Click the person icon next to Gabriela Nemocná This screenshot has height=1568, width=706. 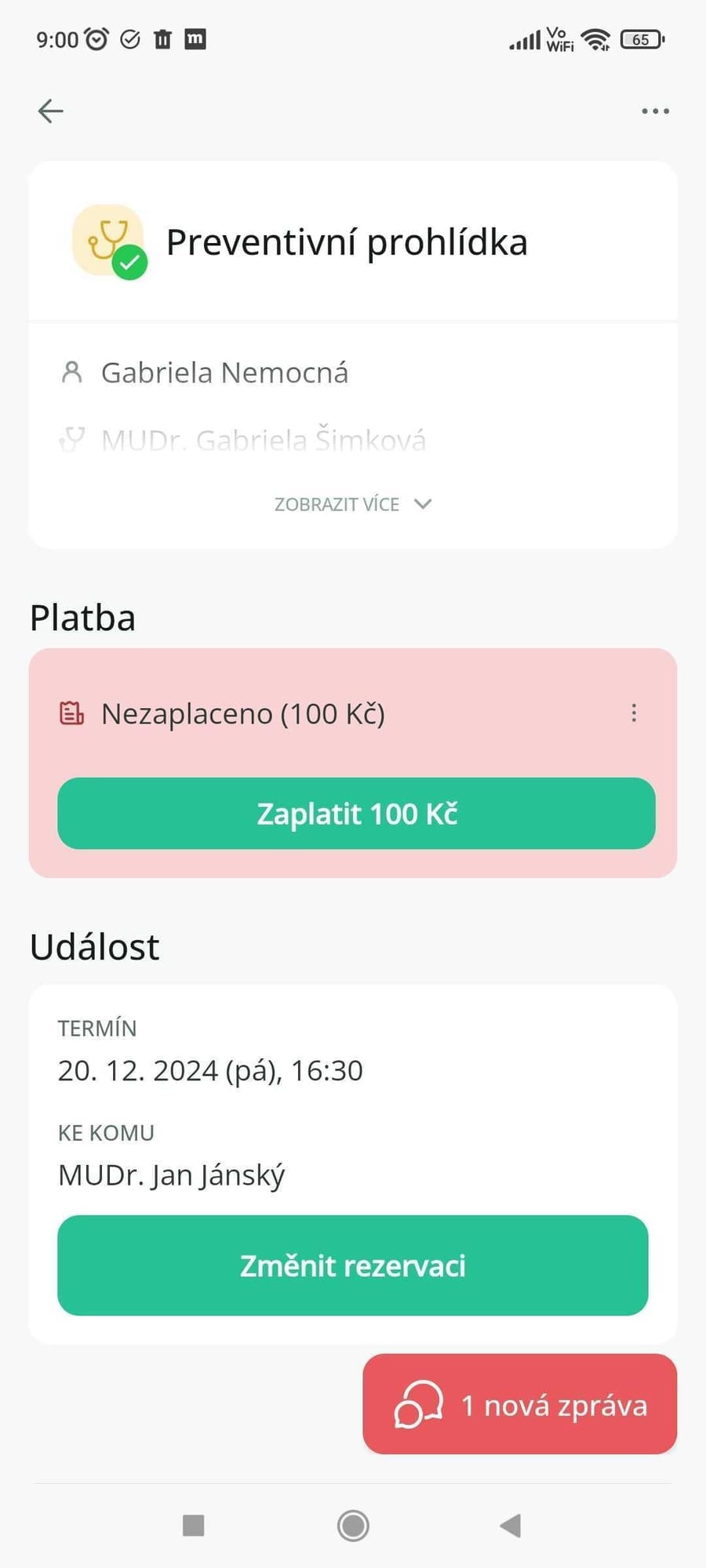coord(72,373)
